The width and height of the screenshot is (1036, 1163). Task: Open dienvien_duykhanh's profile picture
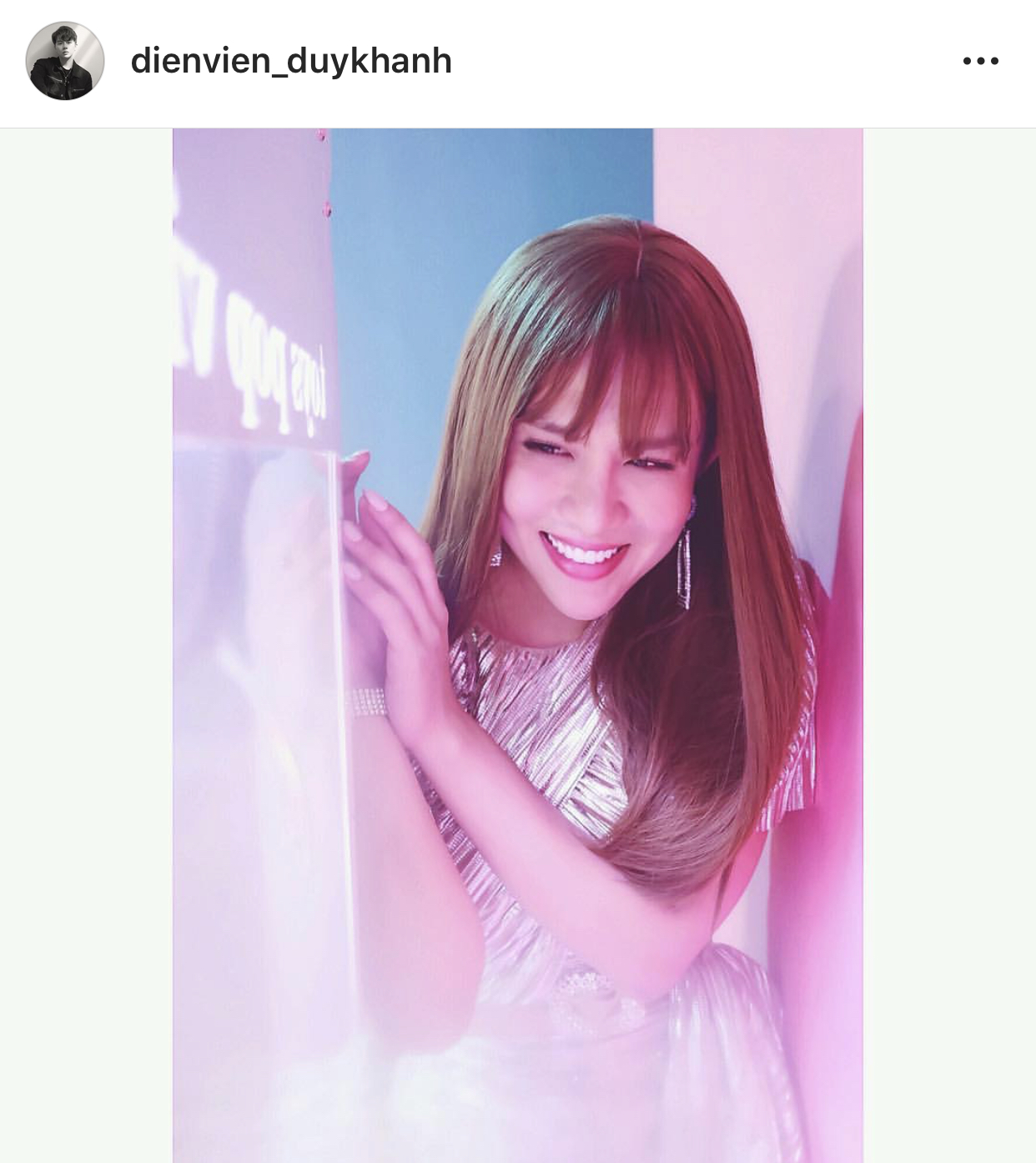coord(65,61)
